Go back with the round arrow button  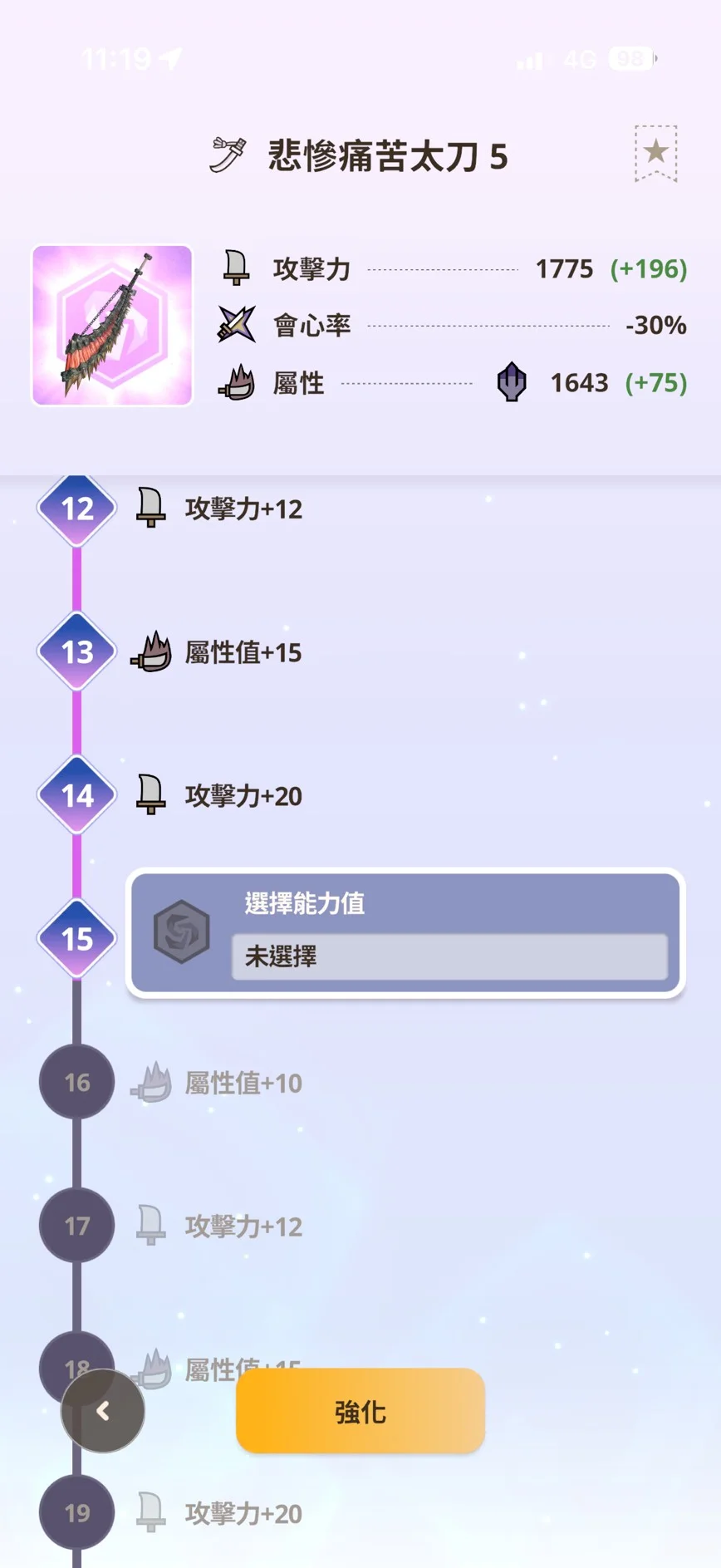pyautogui.click(x=103, y=1411)
